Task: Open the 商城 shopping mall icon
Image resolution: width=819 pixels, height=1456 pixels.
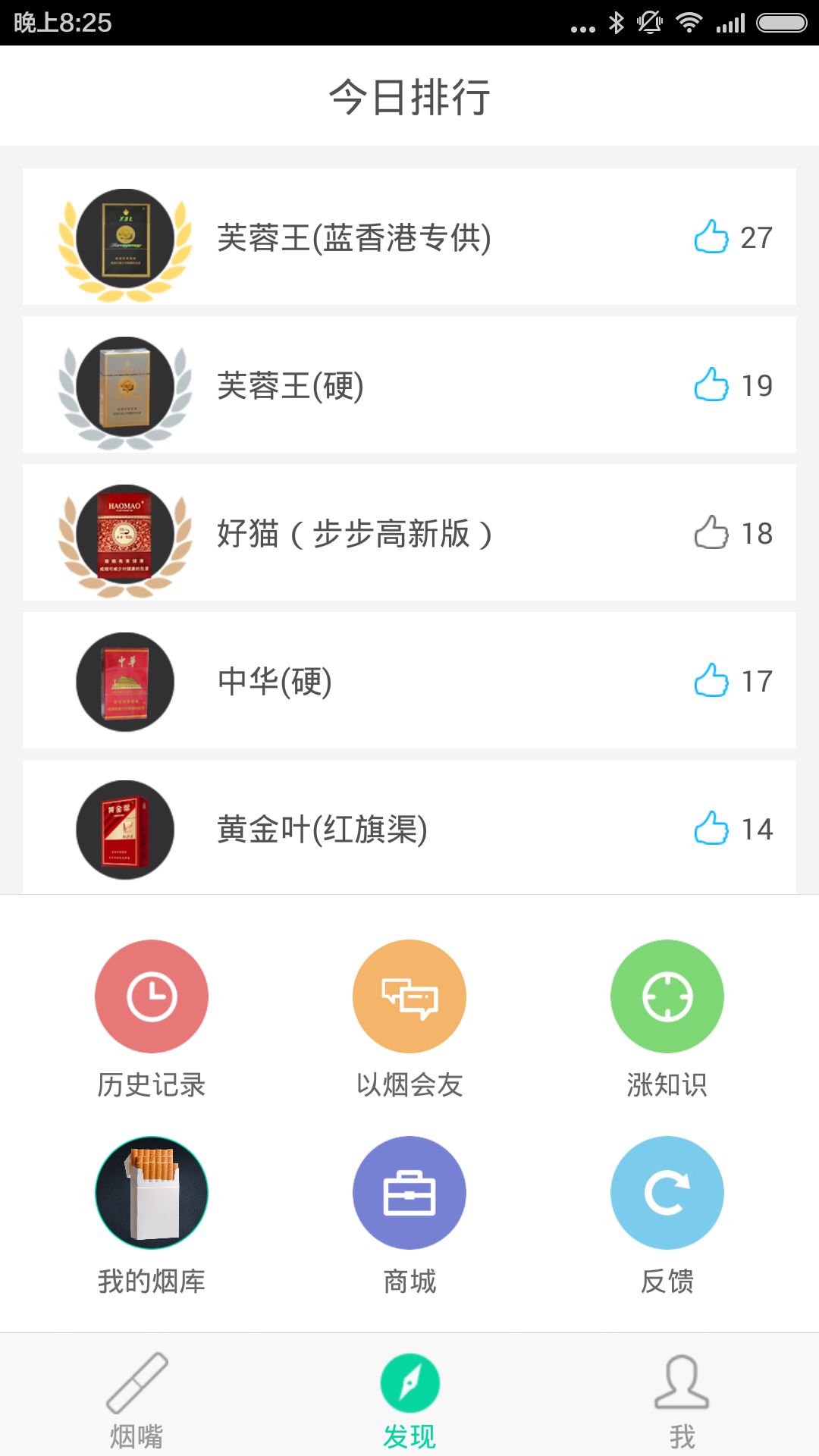Action: coord(409,1193)
